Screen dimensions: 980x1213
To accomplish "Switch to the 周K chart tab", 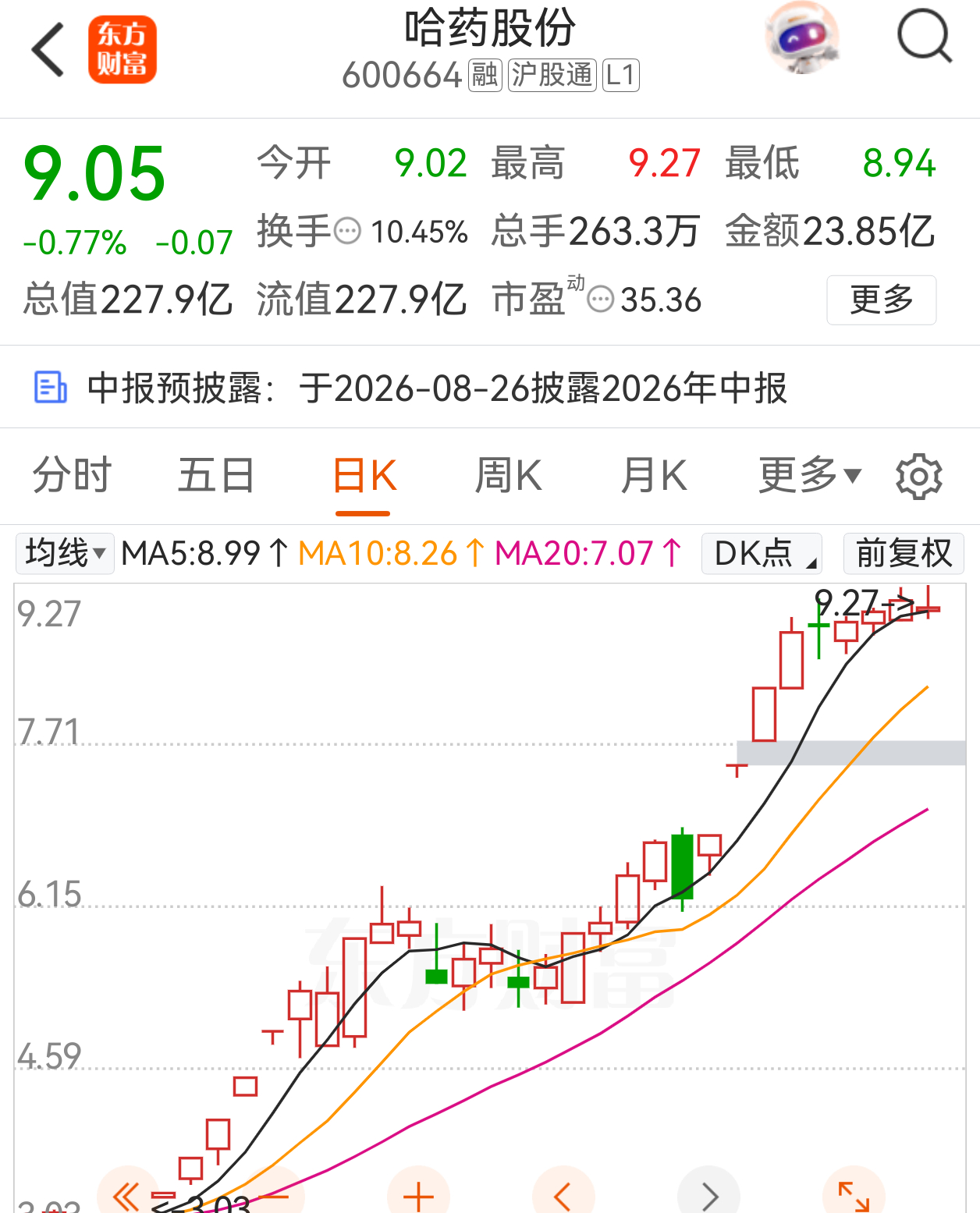I will 508,475.
